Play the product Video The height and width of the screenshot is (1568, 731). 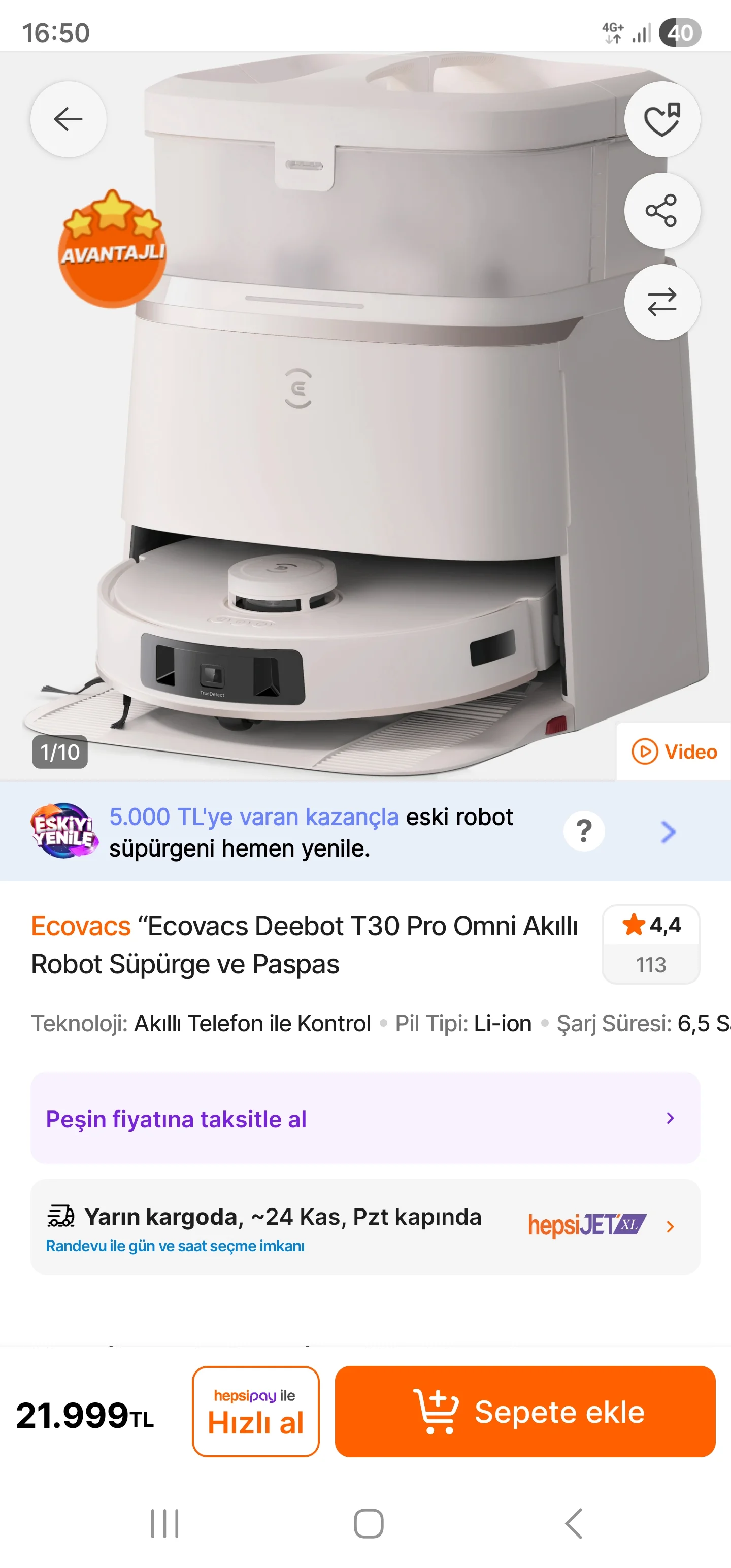[x=674, y=752]
